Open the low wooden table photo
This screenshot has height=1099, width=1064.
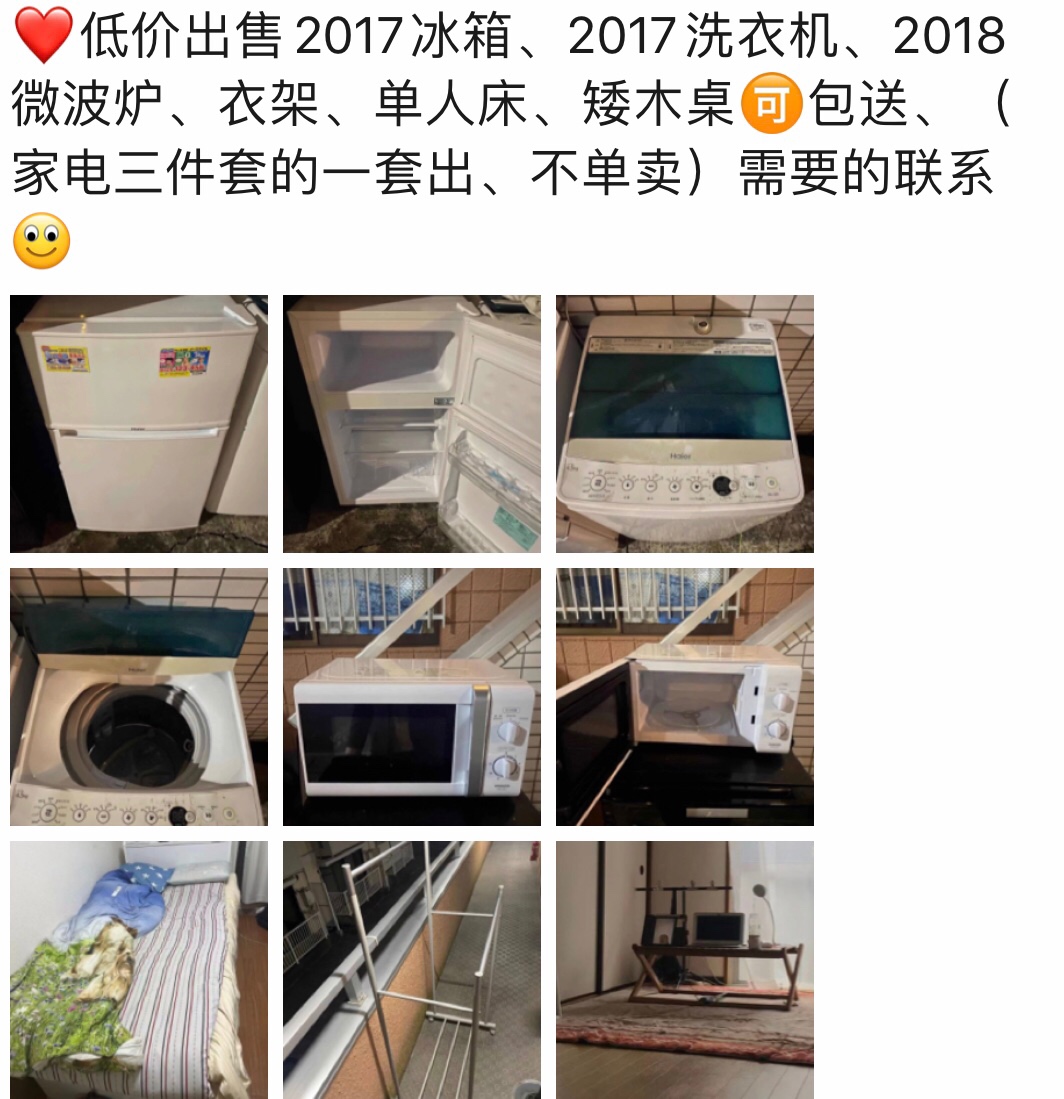coord(684,969)
